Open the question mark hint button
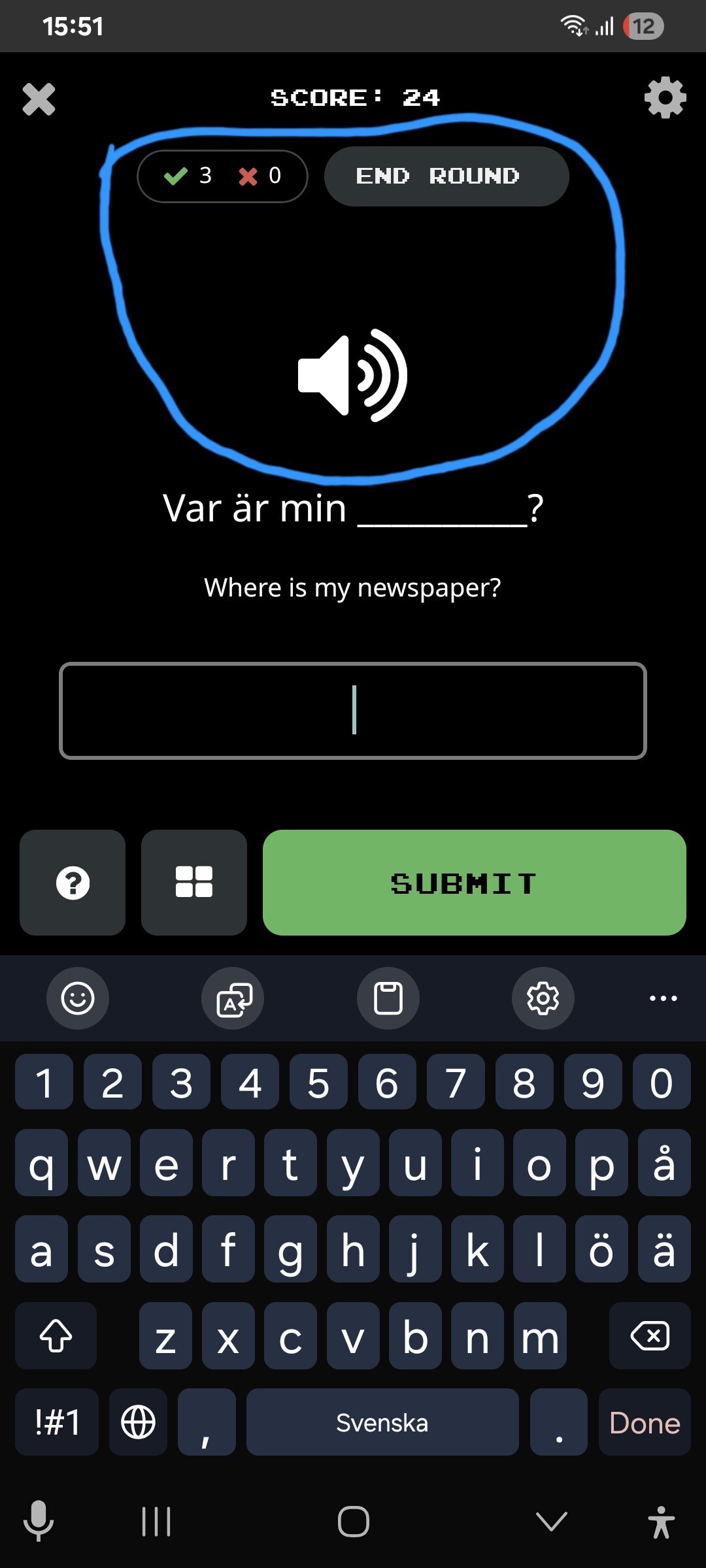 pos(73,883)
